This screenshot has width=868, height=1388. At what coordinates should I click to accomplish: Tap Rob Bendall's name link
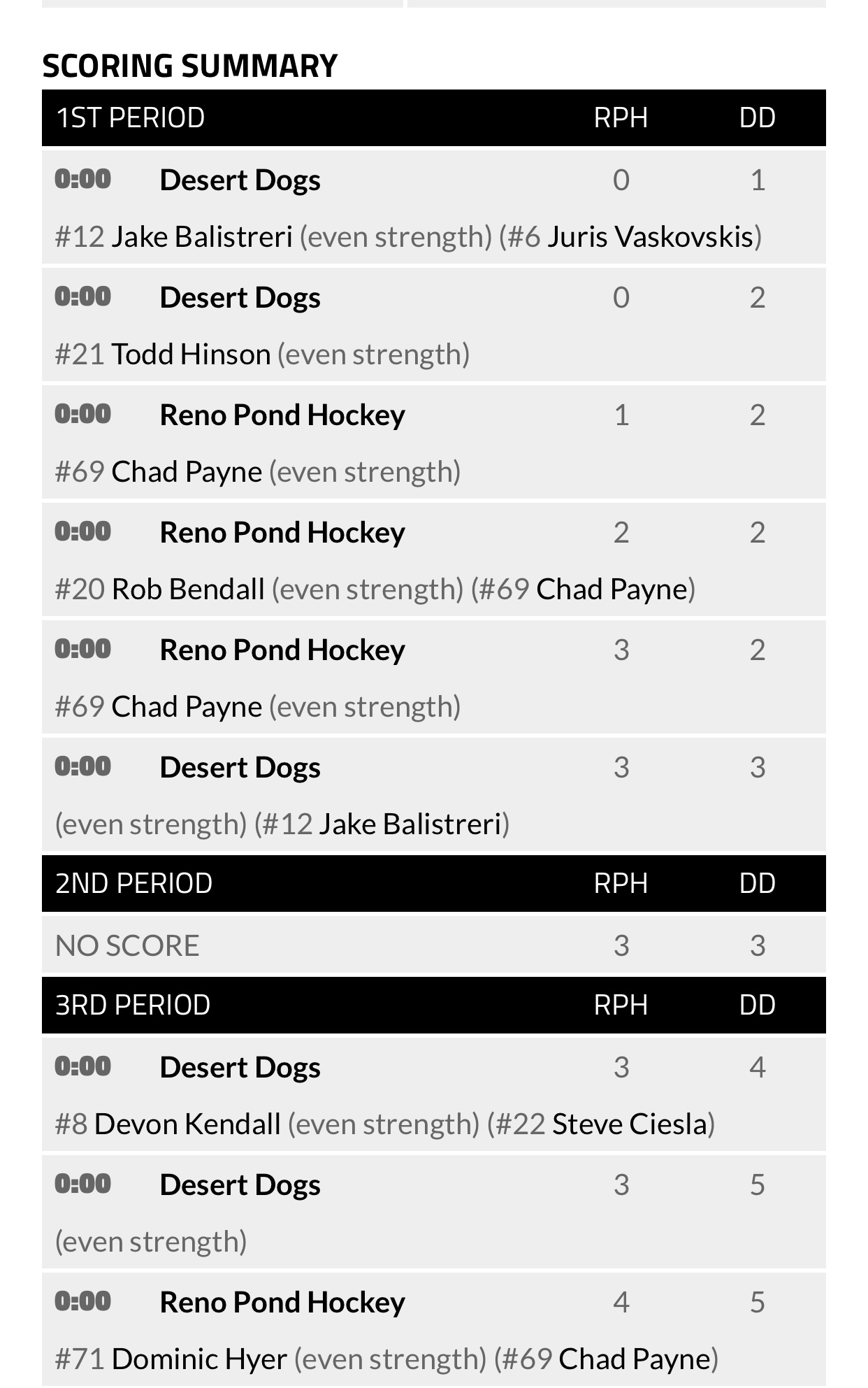[188, 589]
